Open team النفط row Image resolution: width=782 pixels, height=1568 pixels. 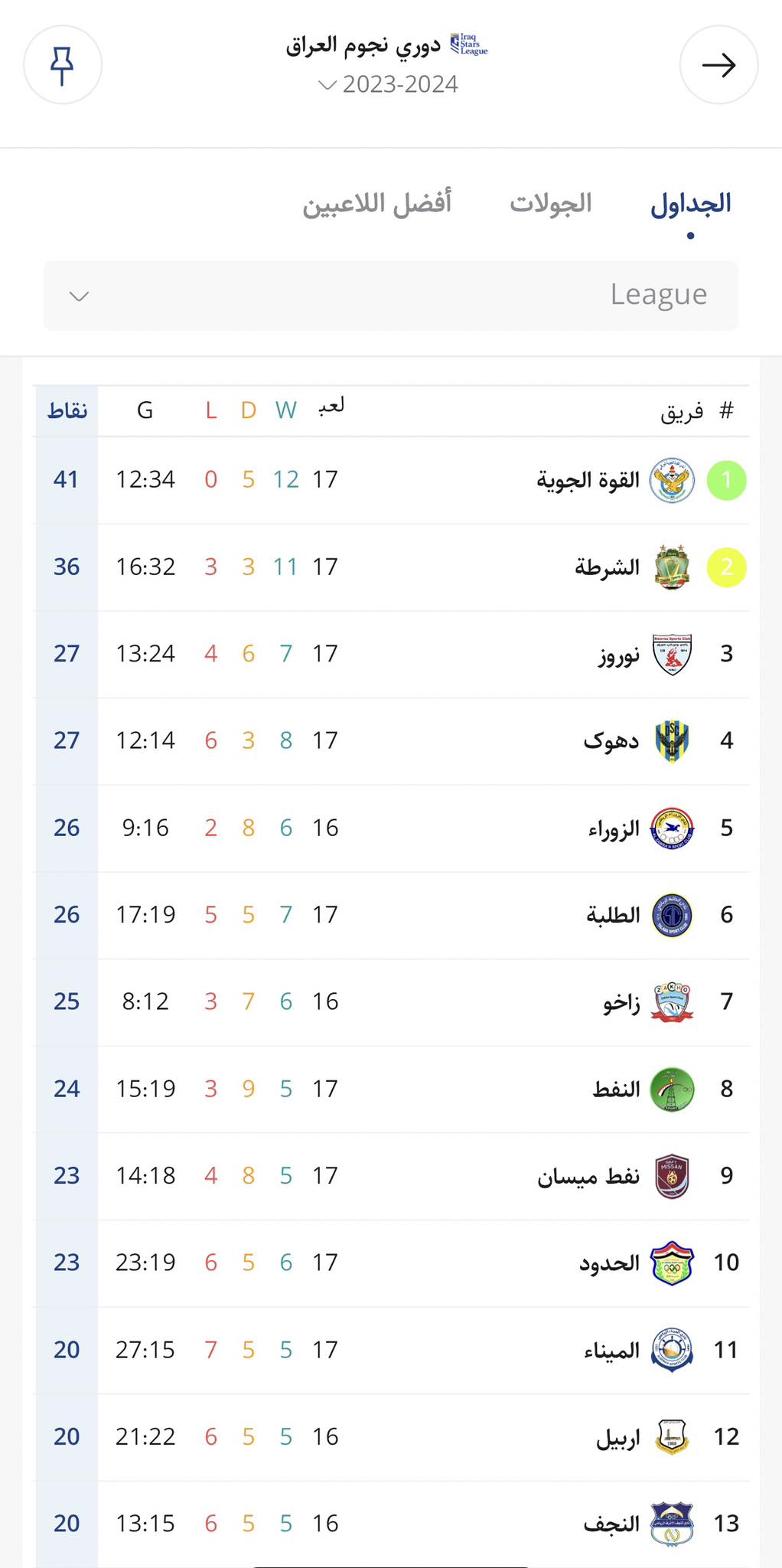pyautogui.click(x=616, y=1089)
